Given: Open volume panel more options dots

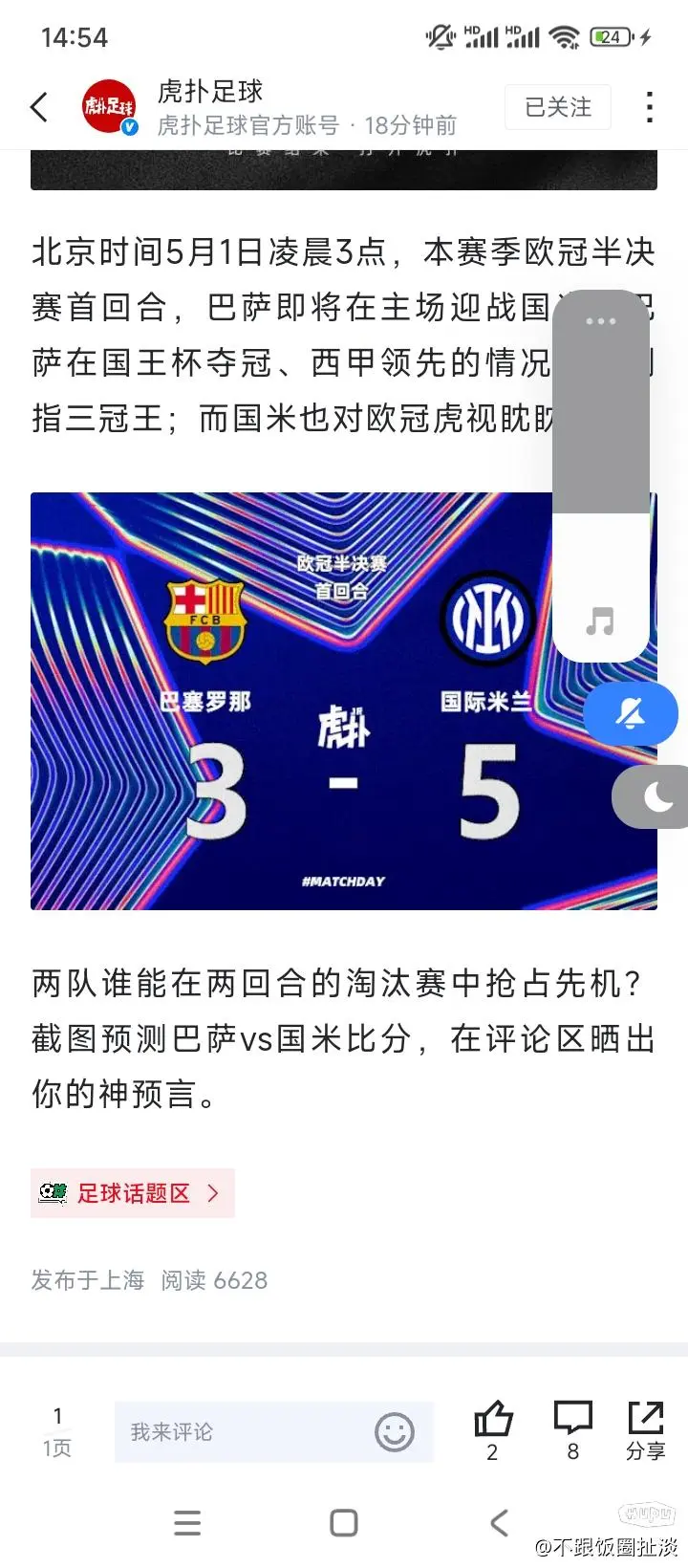Looking at the screenshot, I should pyautogui.click(x=601, y=321).
